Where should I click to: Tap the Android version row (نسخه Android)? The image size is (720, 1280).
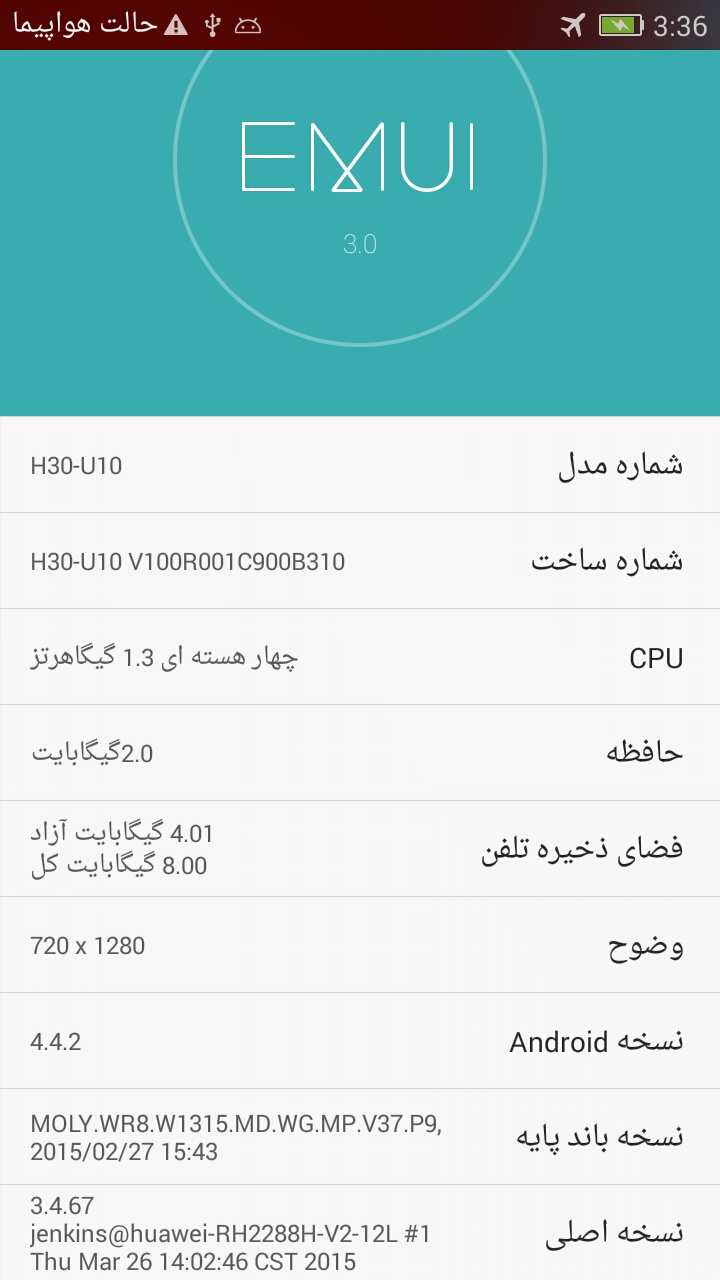pos(360,1041)
